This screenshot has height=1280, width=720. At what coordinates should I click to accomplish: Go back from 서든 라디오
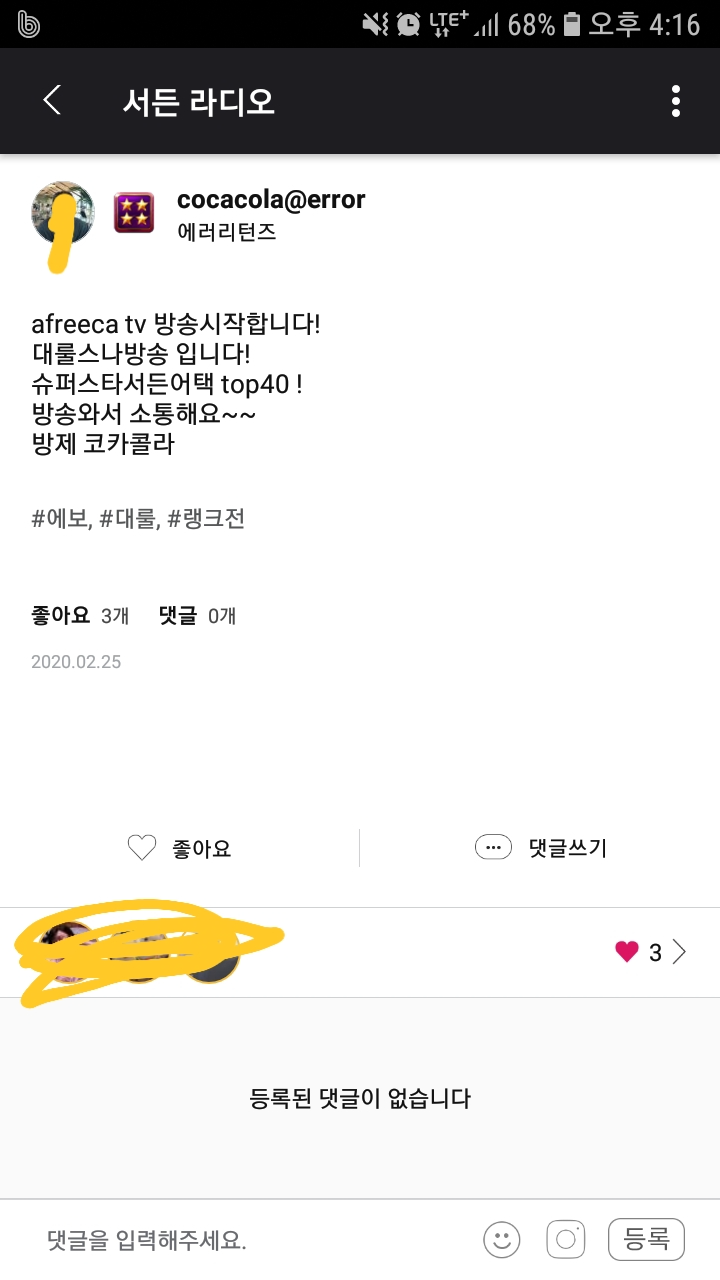click(52, 101)
